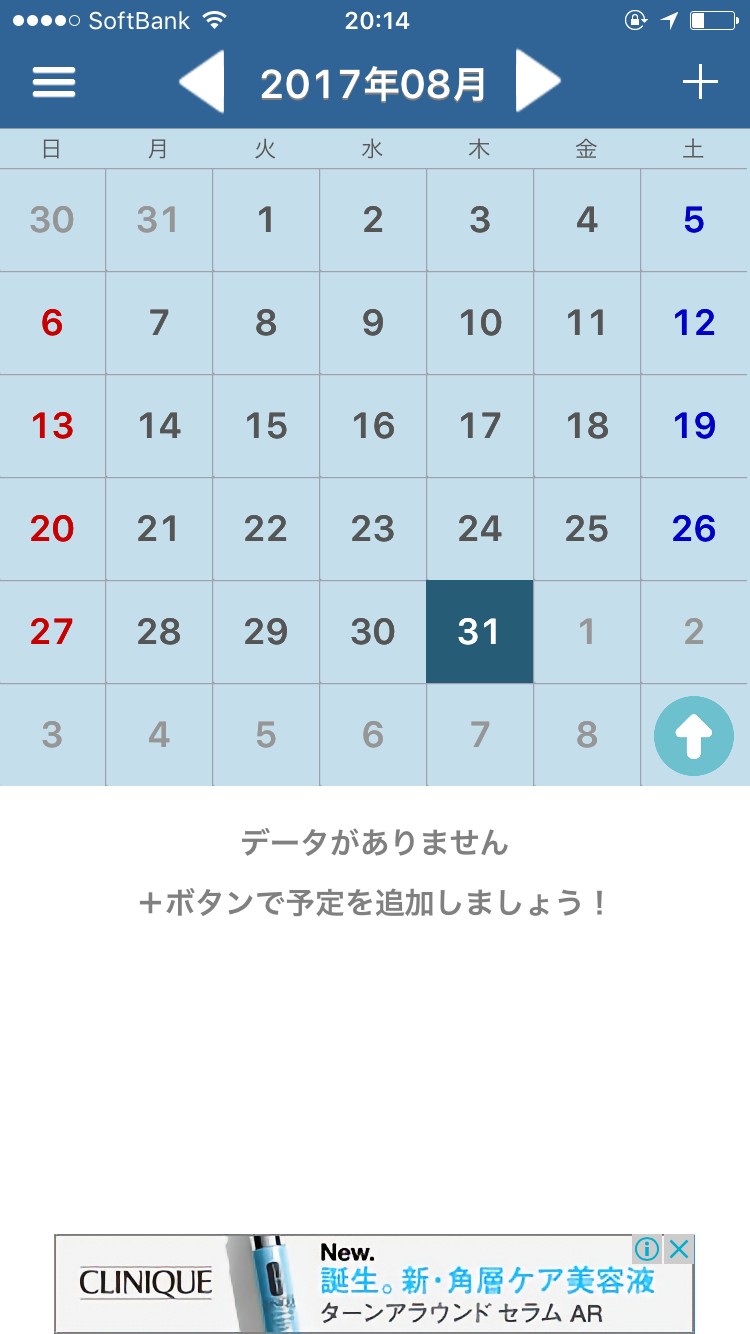The height and width of the screenshot is (1334, 750).
Task: Select grayed-out July 30 in first row
Action: pyautogui.click(x=52, y=220)
